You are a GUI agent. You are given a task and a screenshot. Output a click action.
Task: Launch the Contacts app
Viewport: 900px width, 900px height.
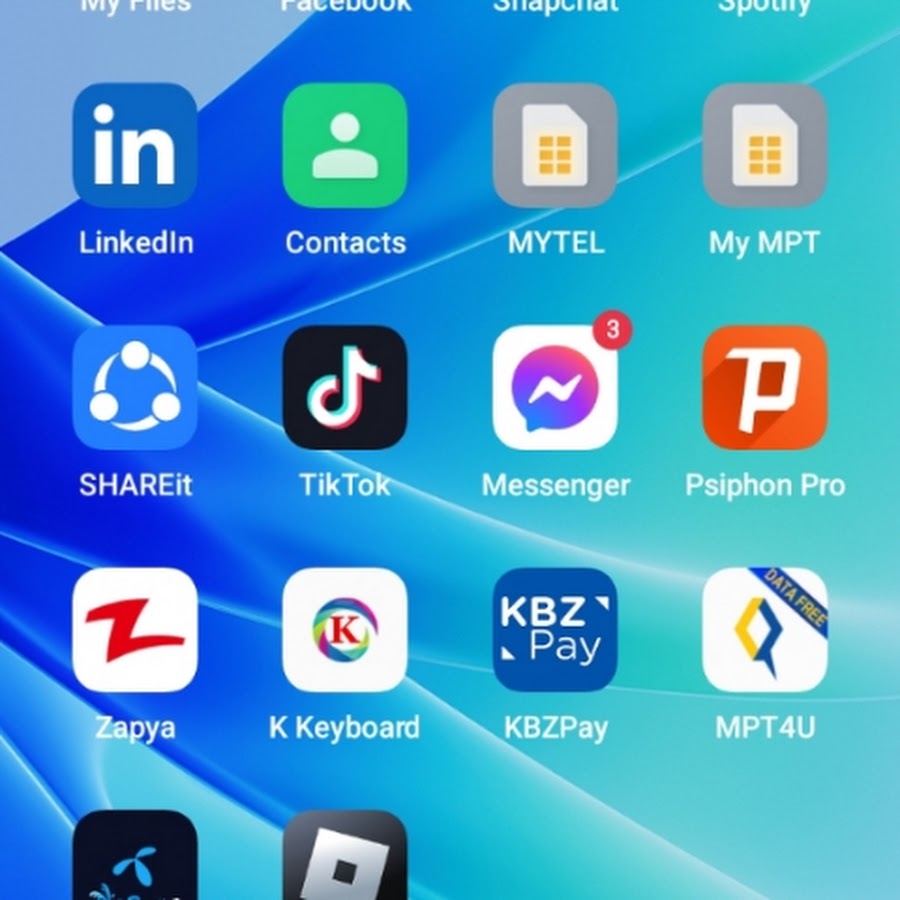tap(345, 146)
